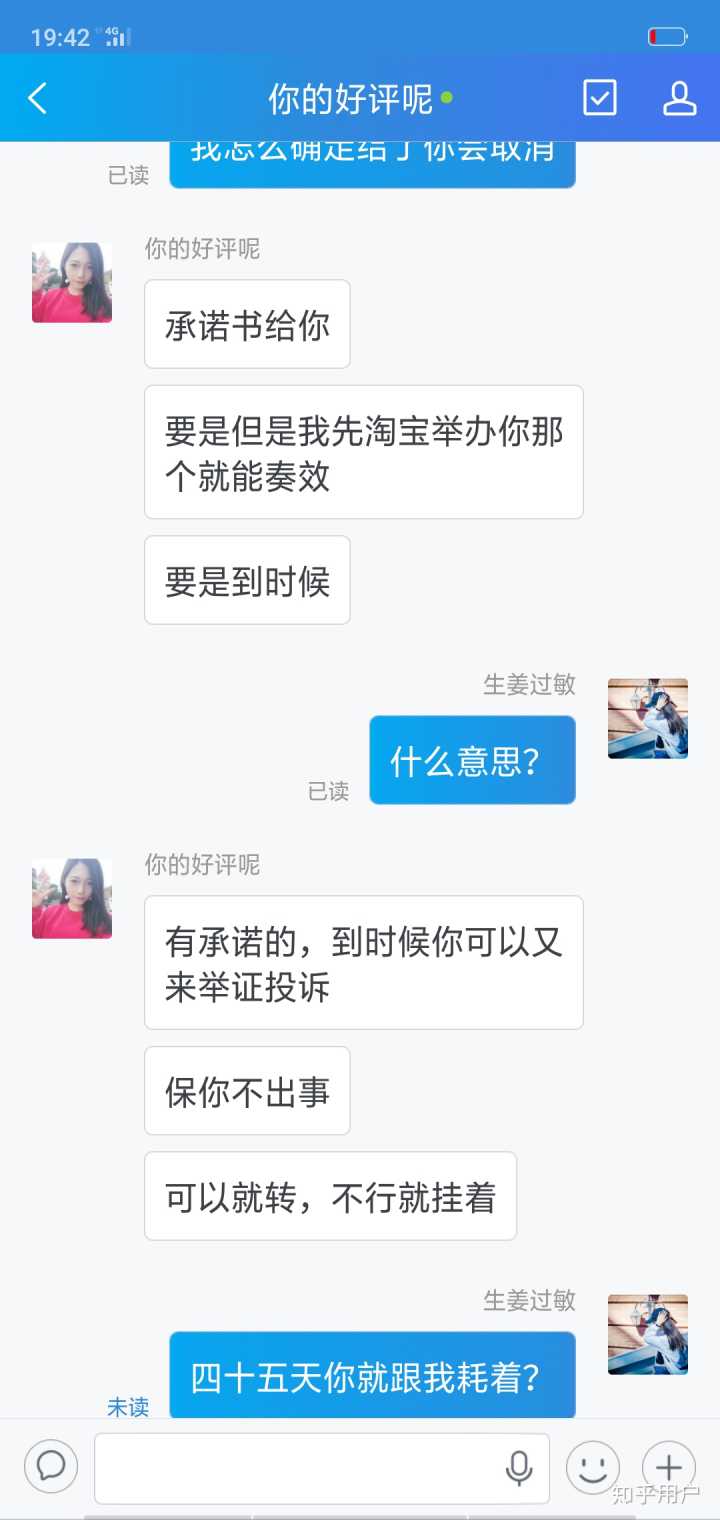Open the checkbox task icon in header

pos(600,98)
